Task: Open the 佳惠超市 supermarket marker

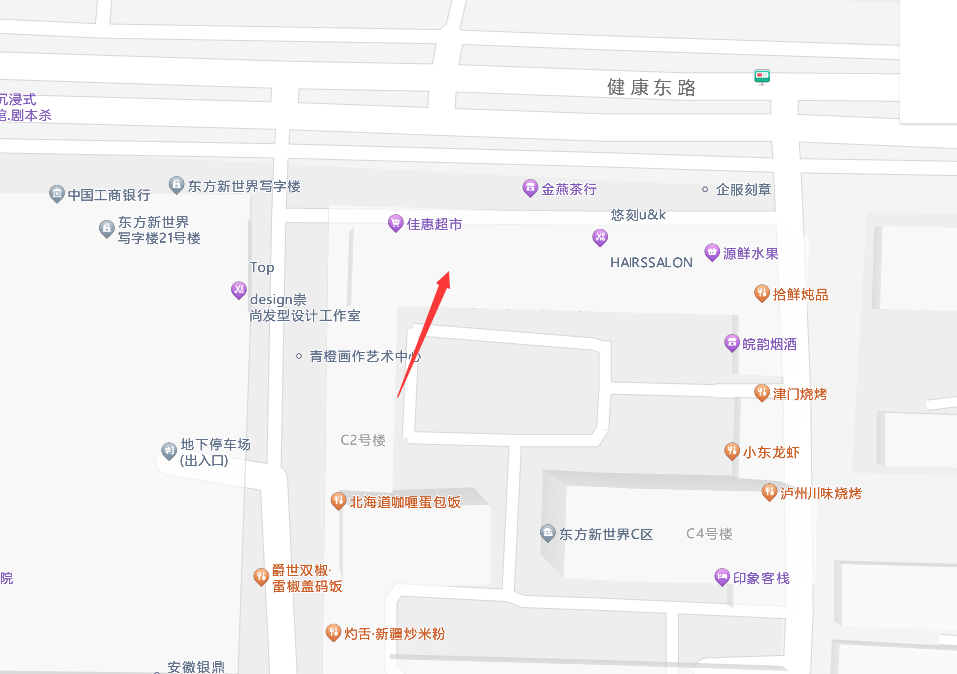Action: tap(395, 223)
